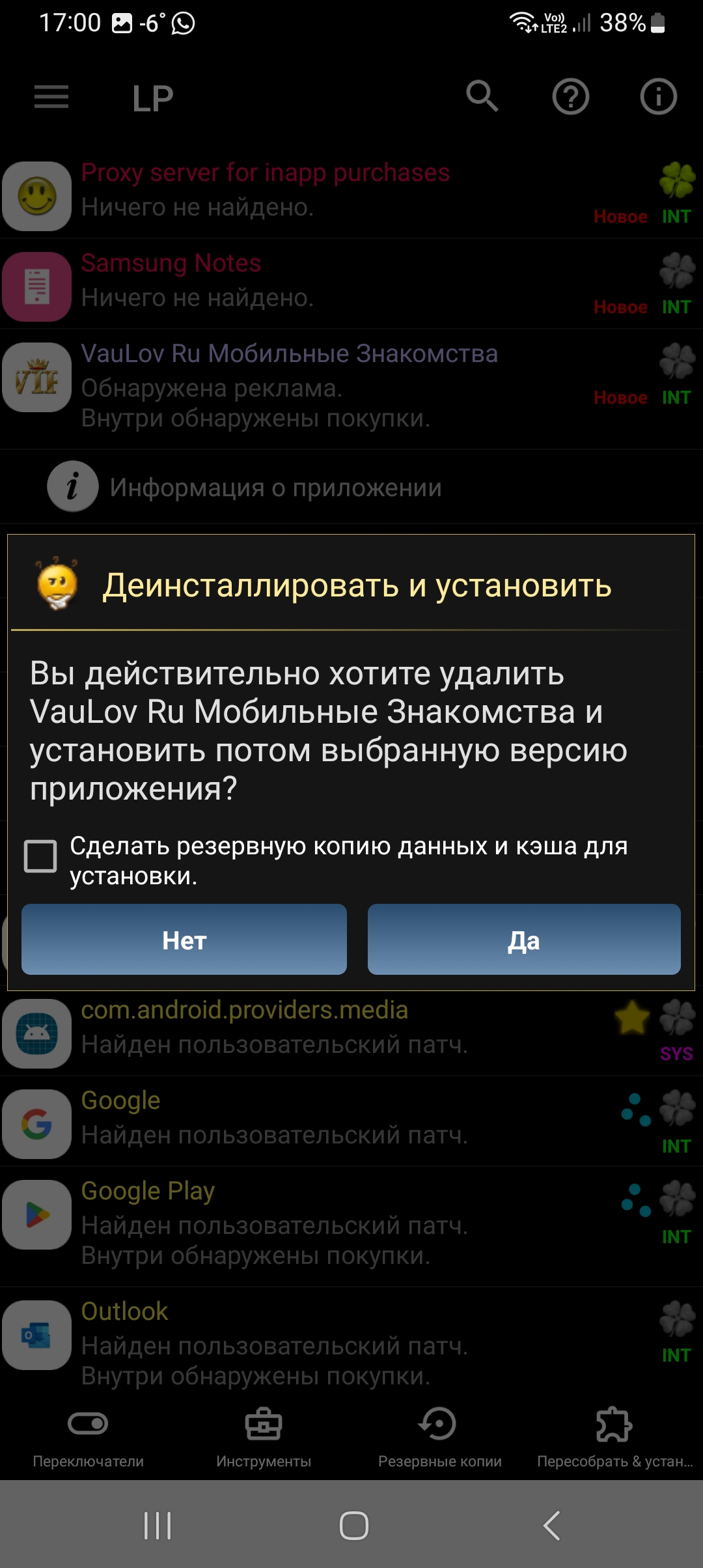The height and width of the screenshot is (1568, 703).
Task: Switch to the Резервные копии tab
Action: tap(439, 1437)
